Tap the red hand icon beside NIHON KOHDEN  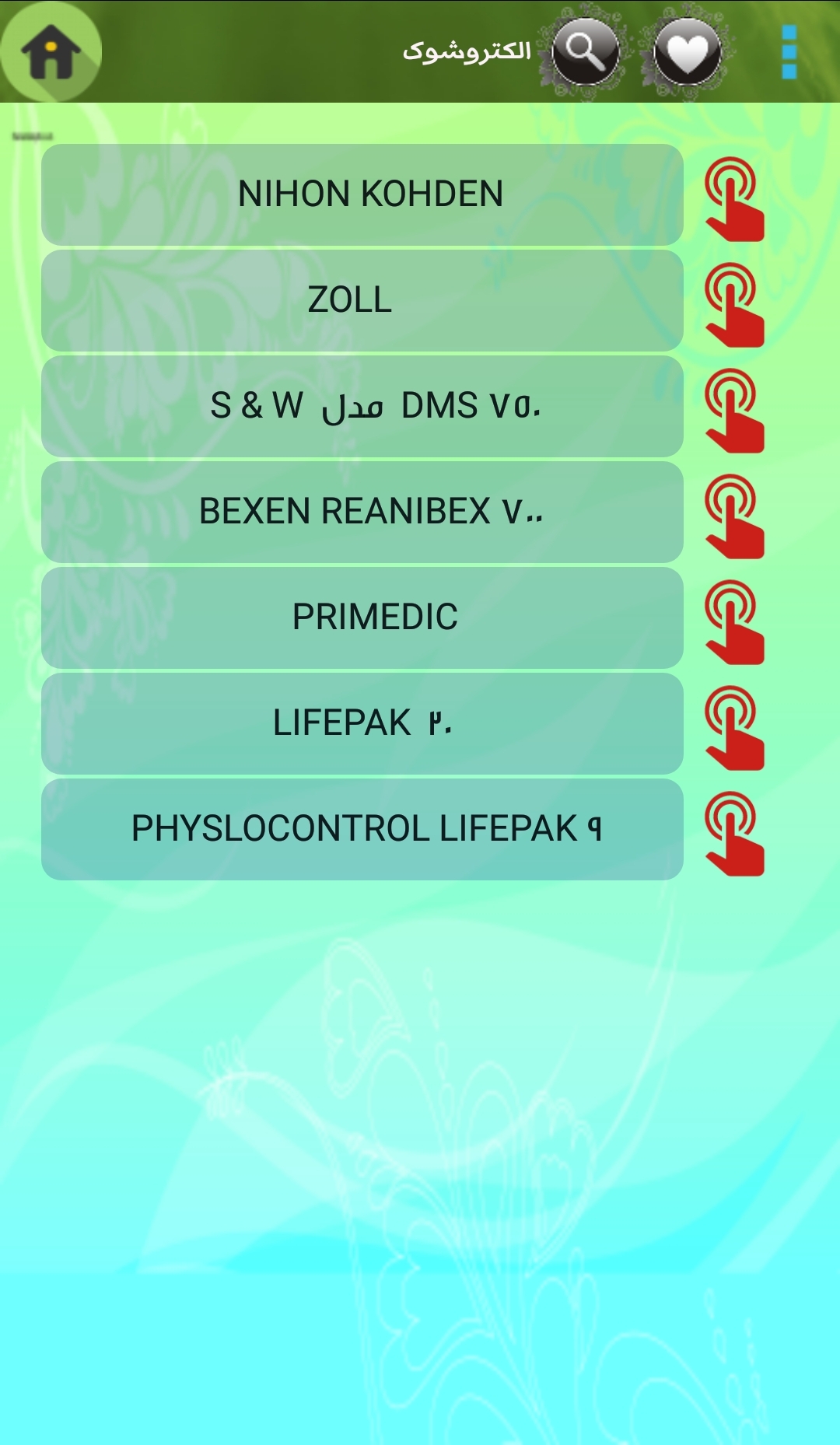pyautogui.click(x=733, y=199)
